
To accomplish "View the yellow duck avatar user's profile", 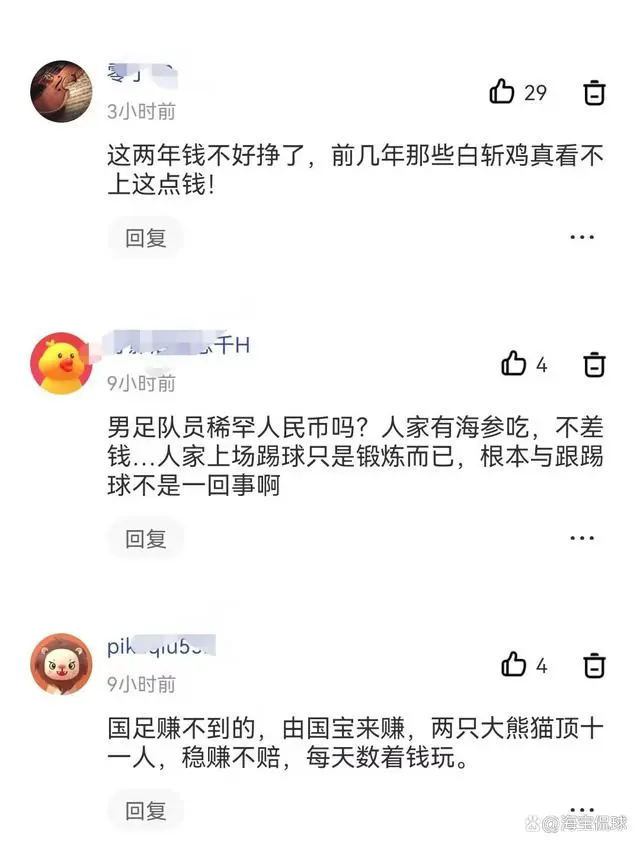I will click(x=62, y=363).
